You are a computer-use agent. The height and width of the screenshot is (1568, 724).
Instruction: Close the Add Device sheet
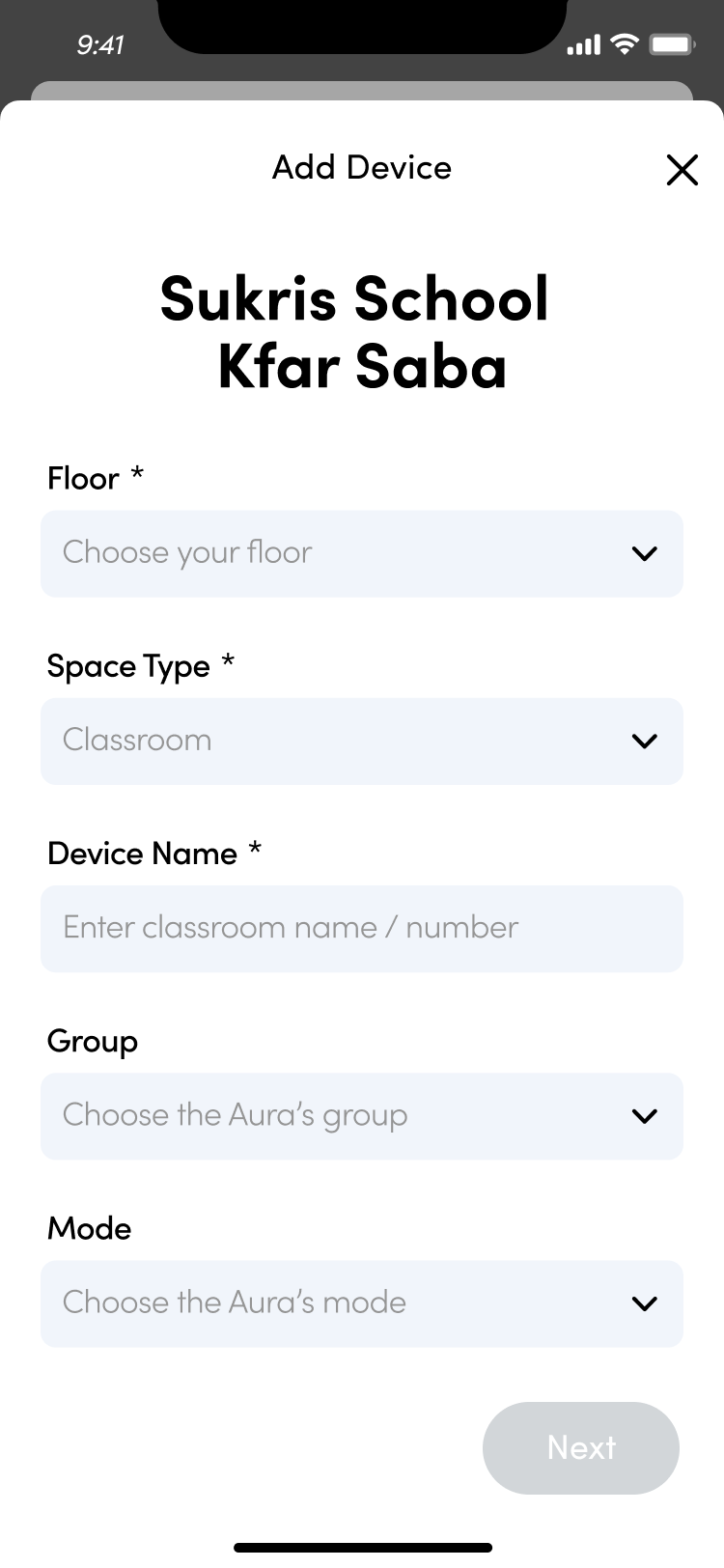682,170
